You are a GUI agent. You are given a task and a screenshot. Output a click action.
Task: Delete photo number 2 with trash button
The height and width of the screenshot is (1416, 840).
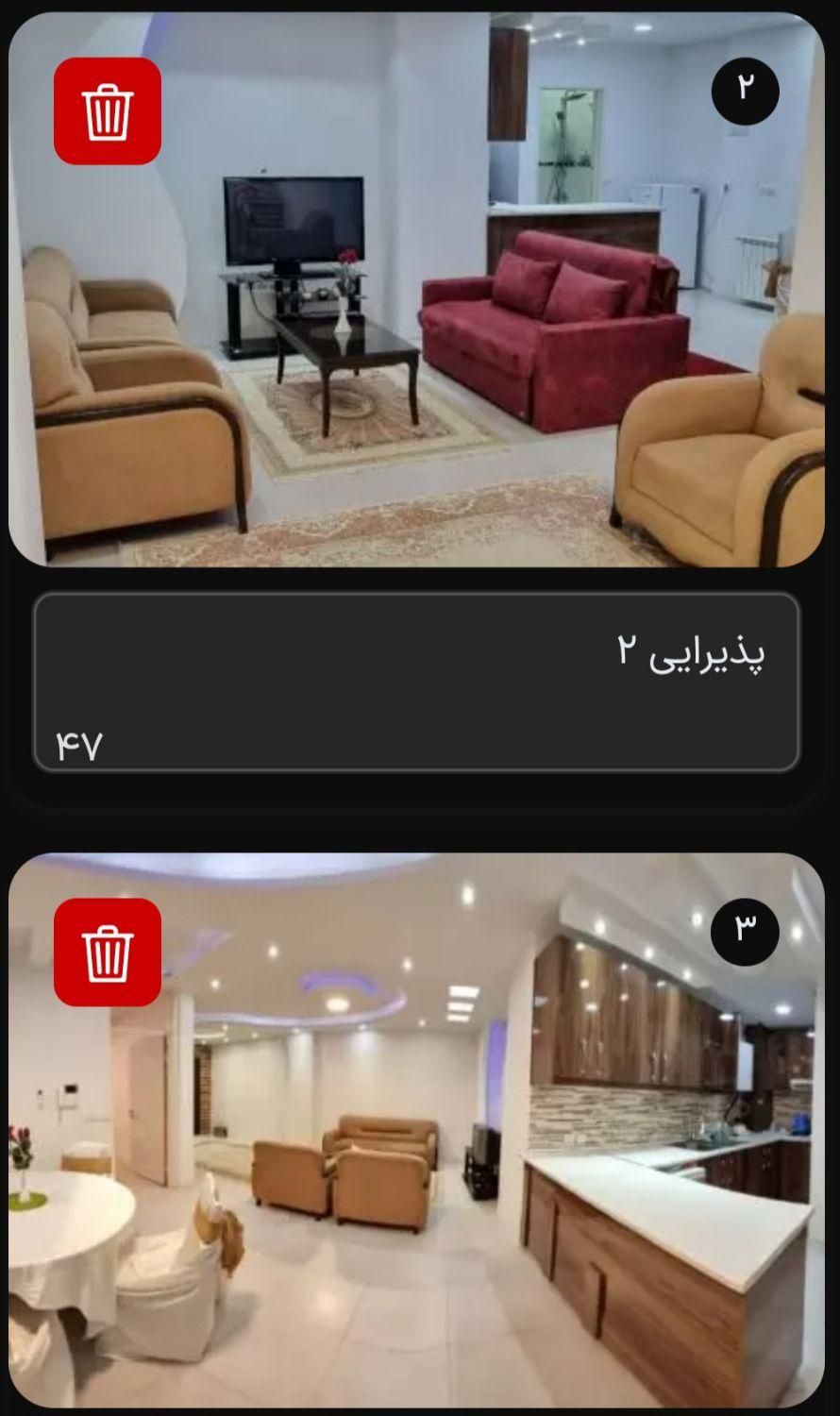pyautogui.click(x=107, y=111)
